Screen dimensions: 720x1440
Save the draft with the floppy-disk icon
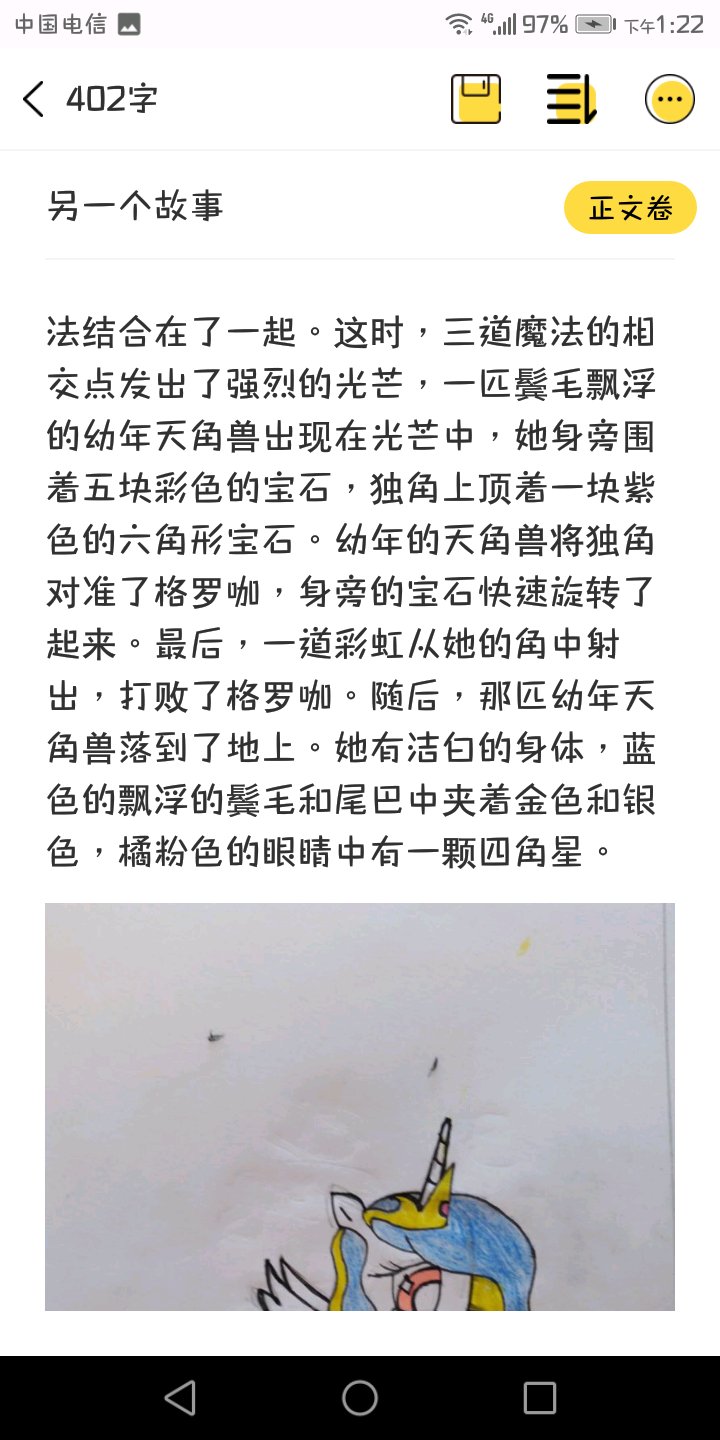click(x=476, y=100)
